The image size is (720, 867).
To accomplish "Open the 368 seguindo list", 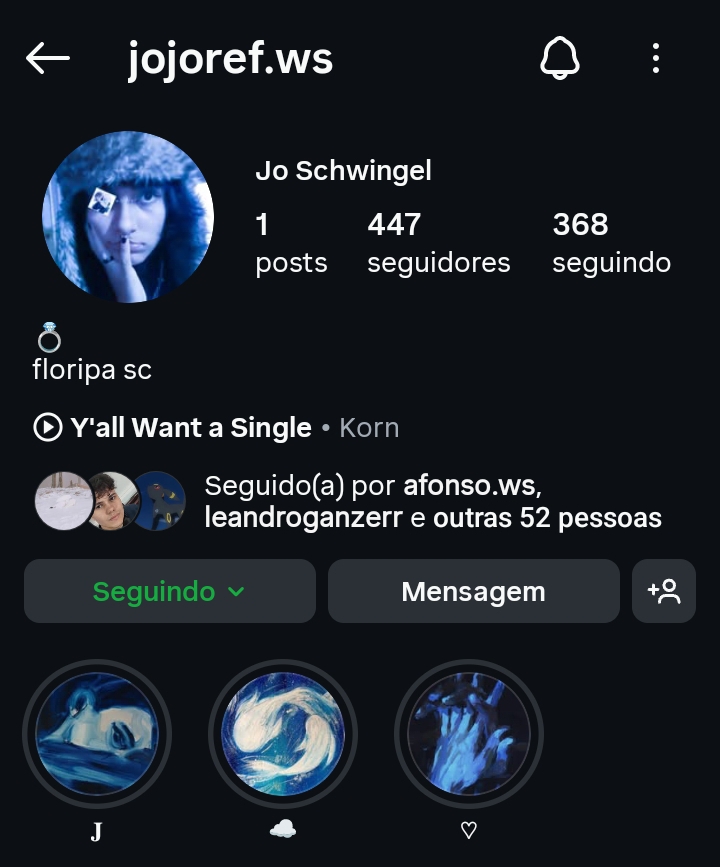I will (611, 242).
